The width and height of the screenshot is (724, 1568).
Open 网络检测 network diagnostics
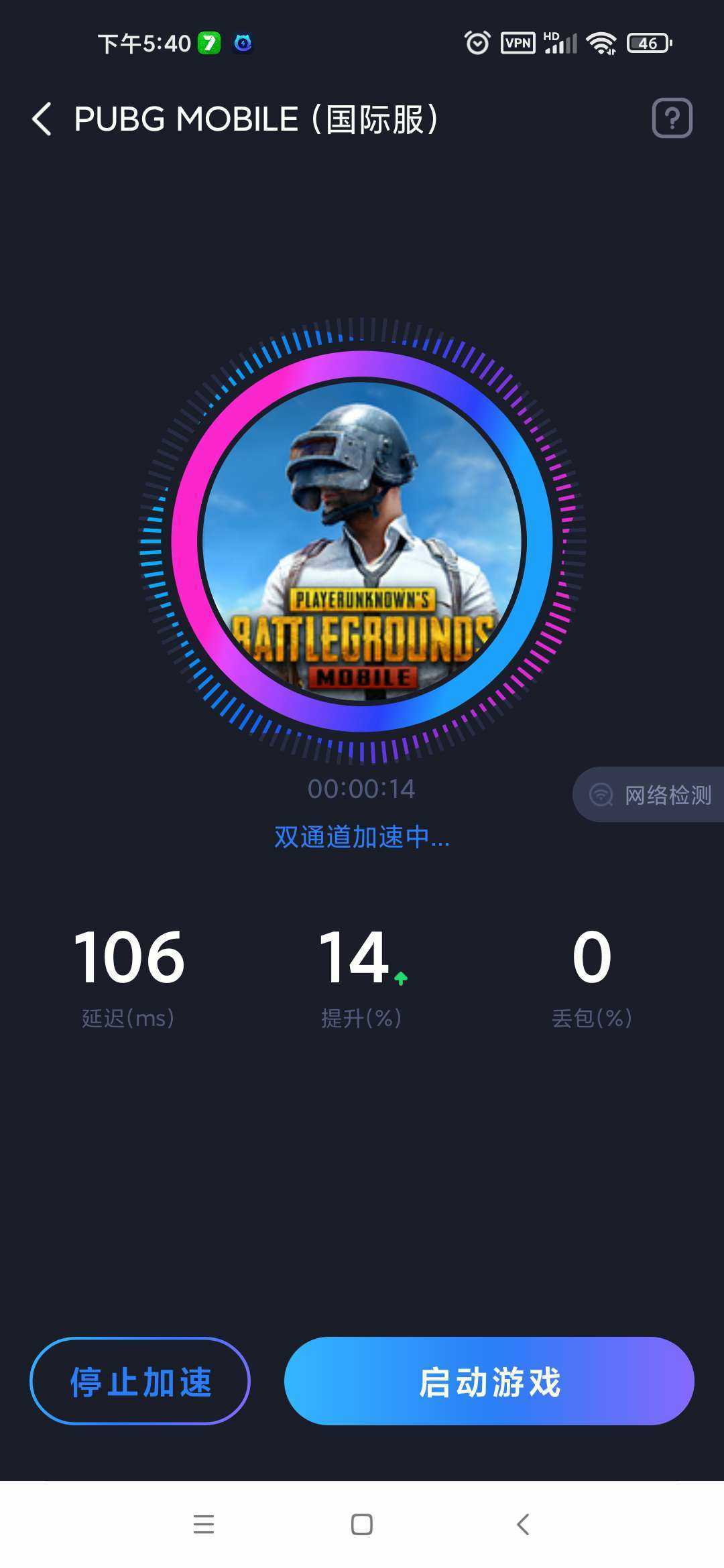[x=650, y=795]
